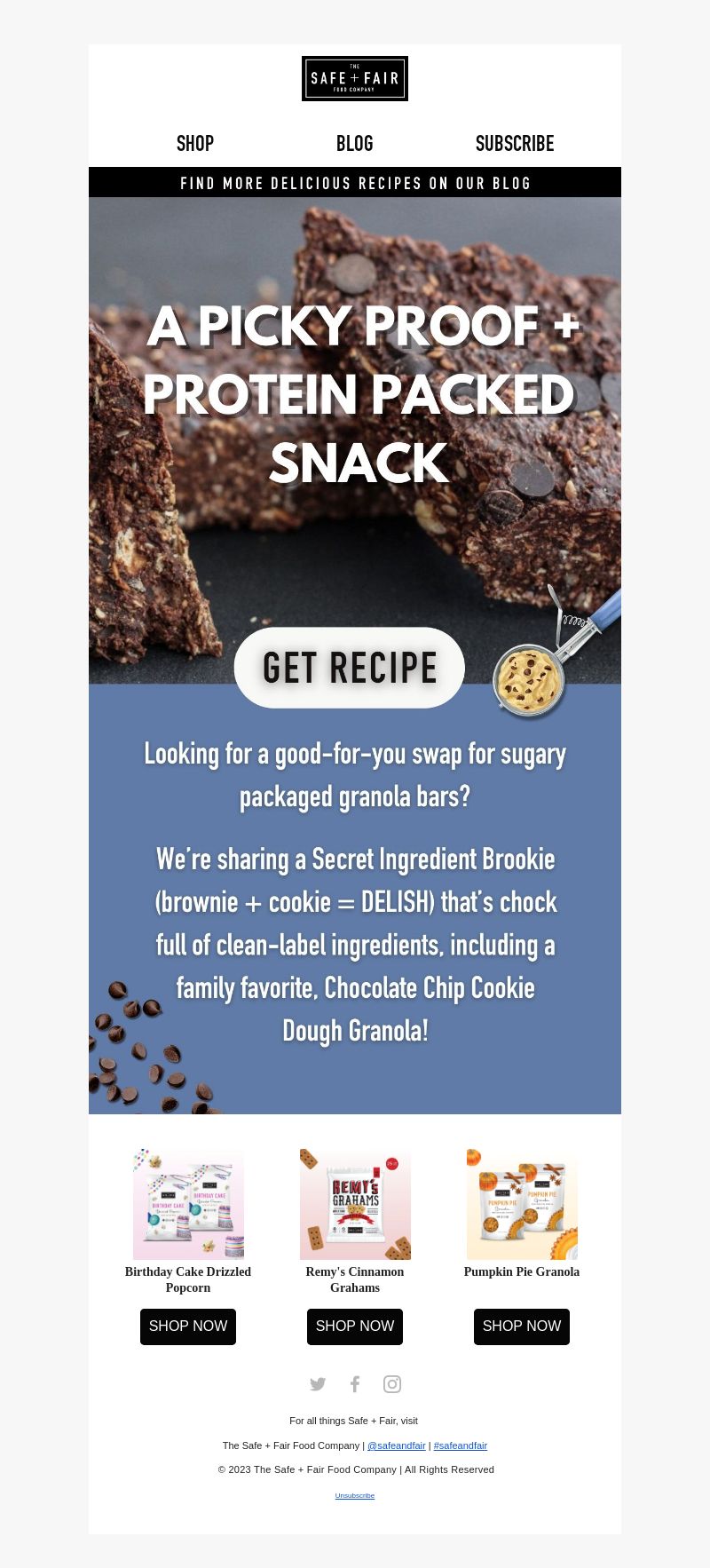Open the #safeandfair hashtag link
This screenshot has width=710, height=1568.
(460, 1445)
